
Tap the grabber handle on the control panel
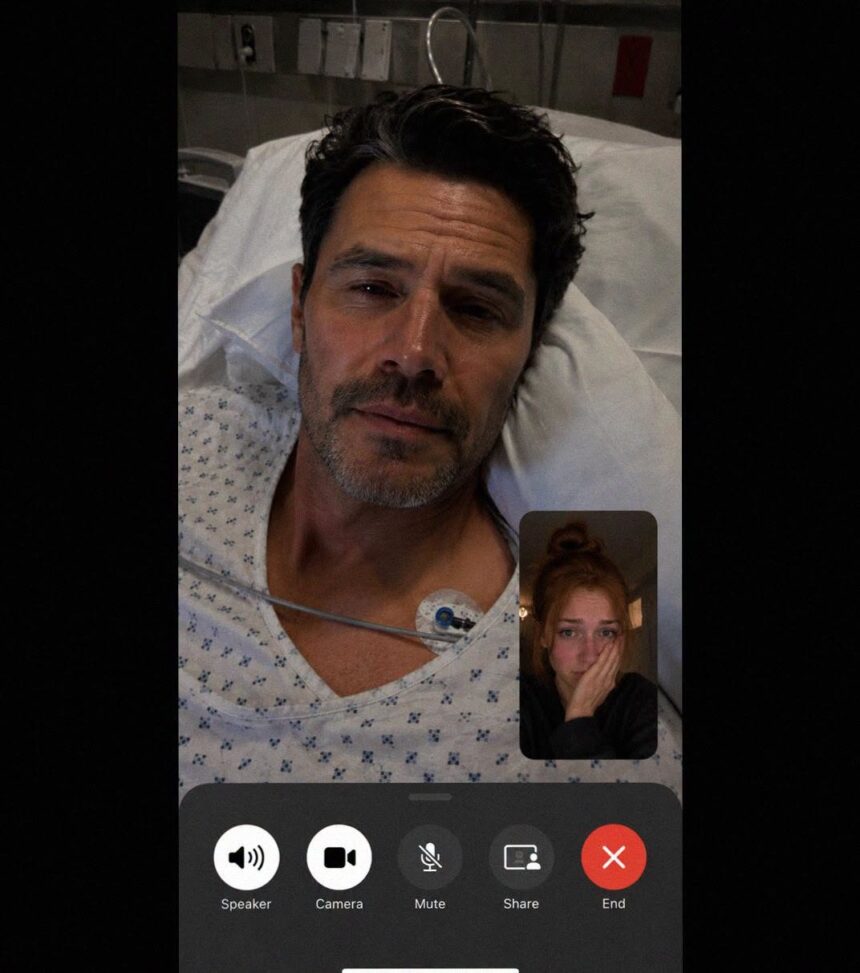[430, 797]
